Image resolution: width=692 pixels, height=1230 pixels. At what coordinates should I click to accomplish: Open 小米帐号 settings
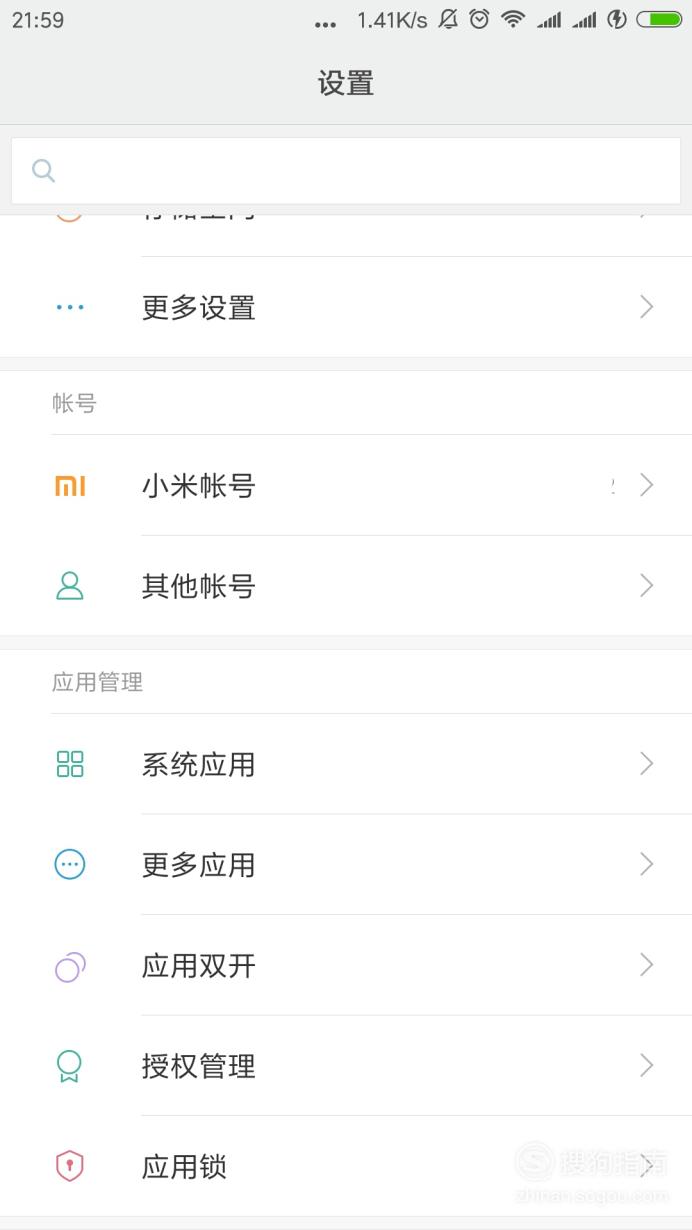[346, 486]
